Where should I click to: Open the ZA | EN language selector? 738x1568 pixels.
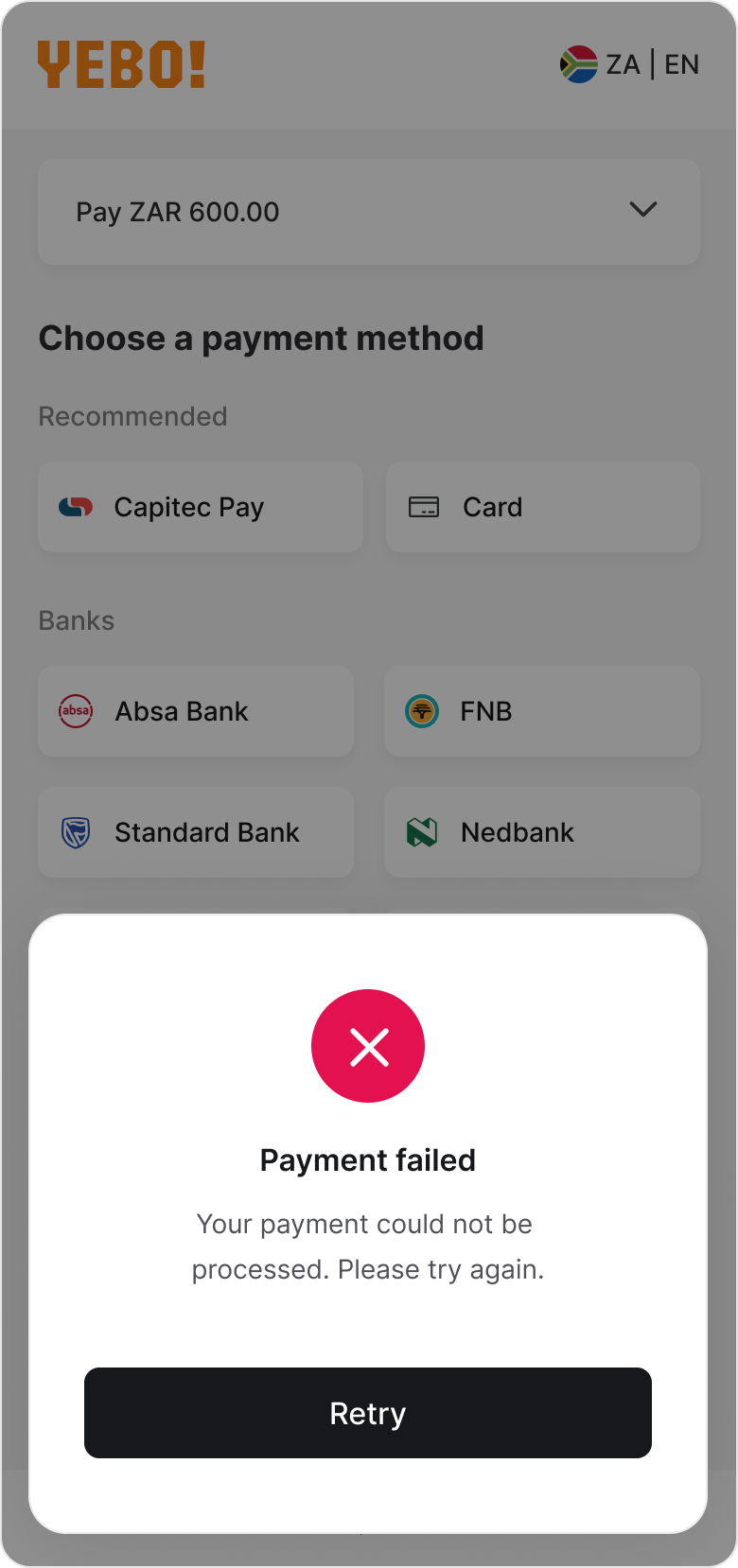click(x=630, y=64)
